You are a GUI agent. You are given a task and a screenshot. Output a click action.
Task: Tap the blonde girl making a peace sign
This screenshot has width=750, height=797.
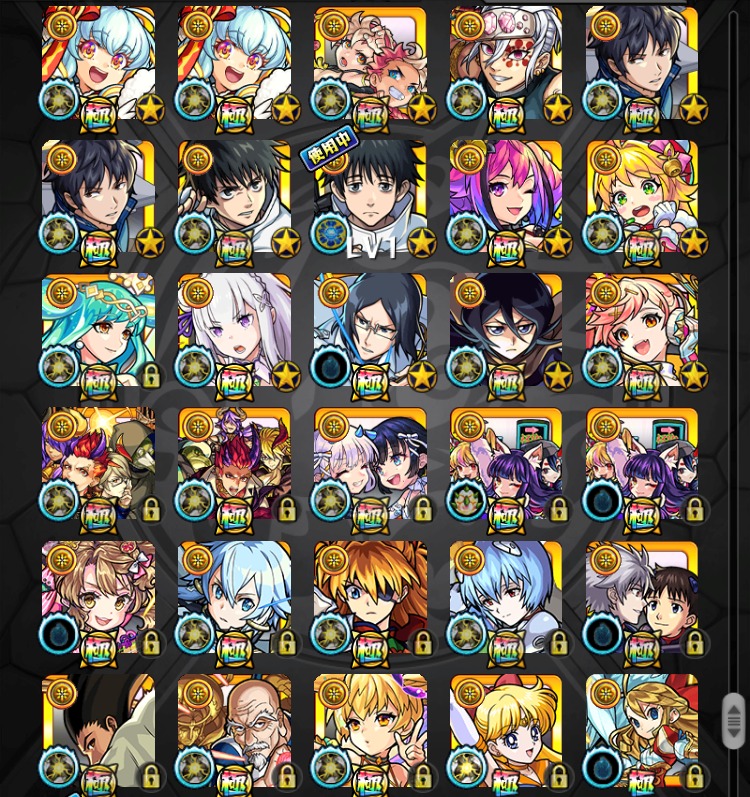coord(370,731)
